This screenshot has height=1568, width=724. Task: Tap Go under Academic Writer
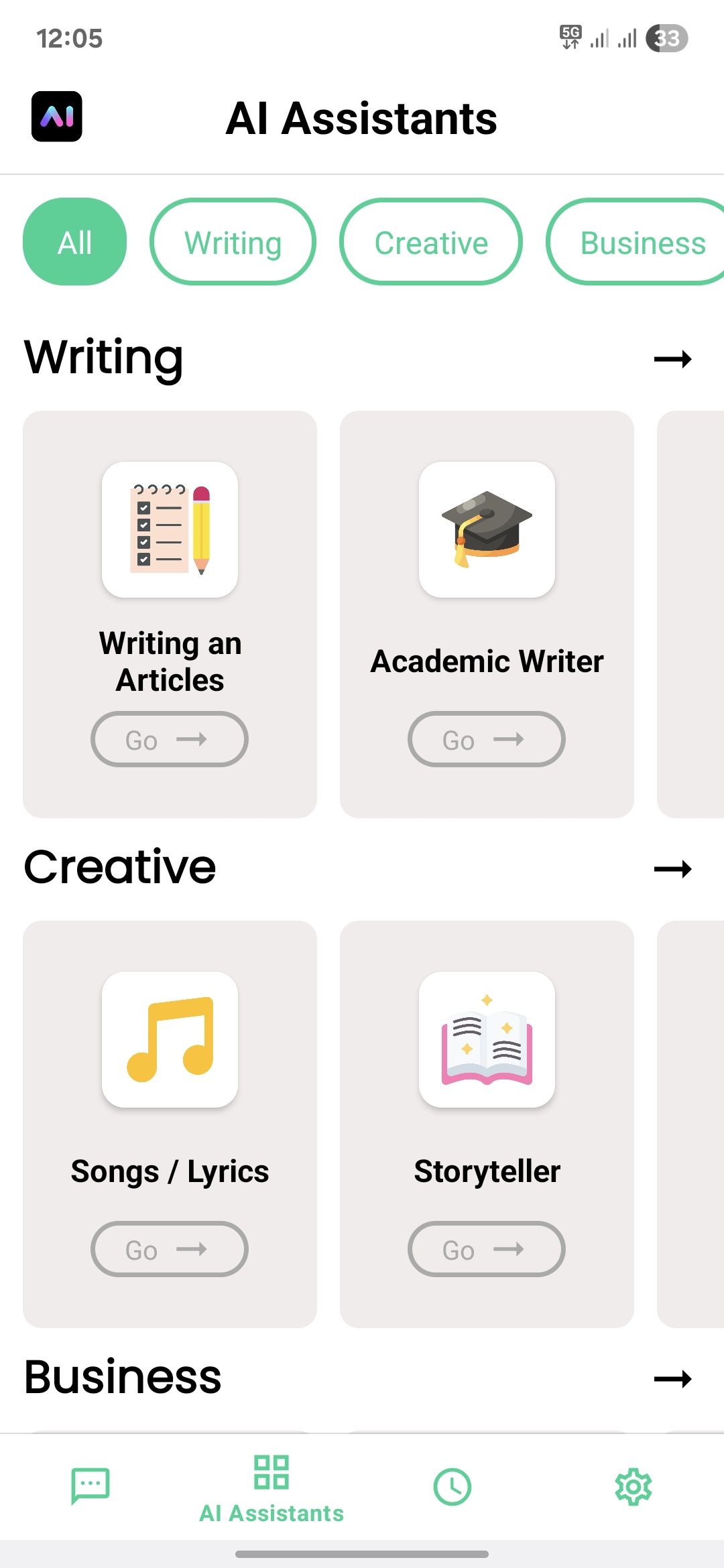[x=487, y=739]
